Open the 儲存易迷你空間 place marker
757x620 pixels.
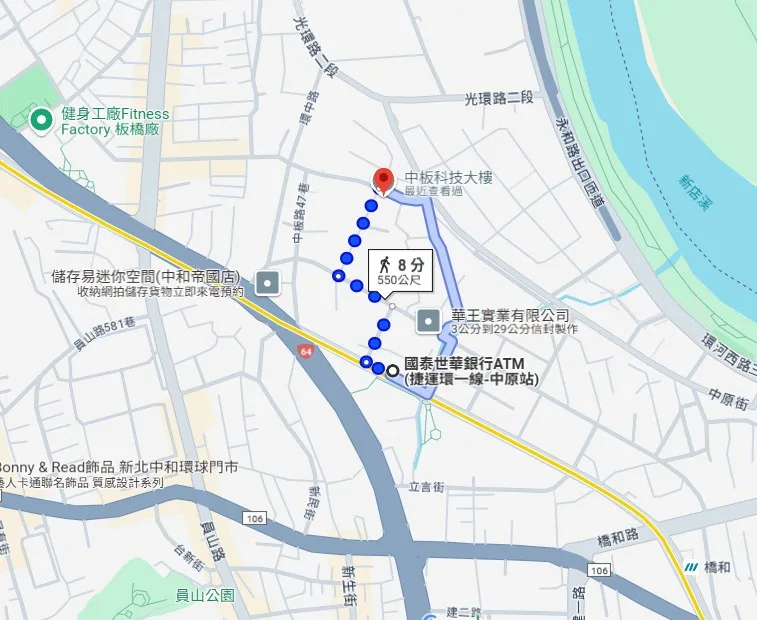(268, 283)
